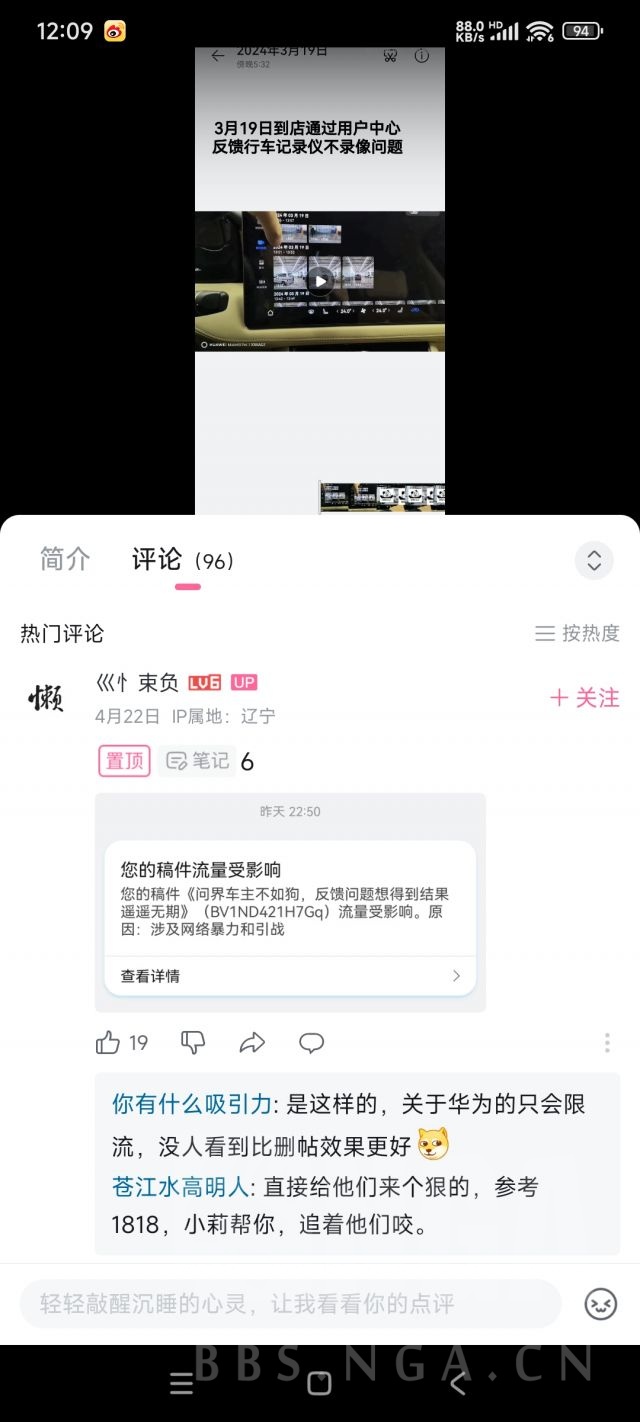The image size is (640, 1422).
Task: Open the emoji picker beside comment box
Action: tap(600, 1303)
